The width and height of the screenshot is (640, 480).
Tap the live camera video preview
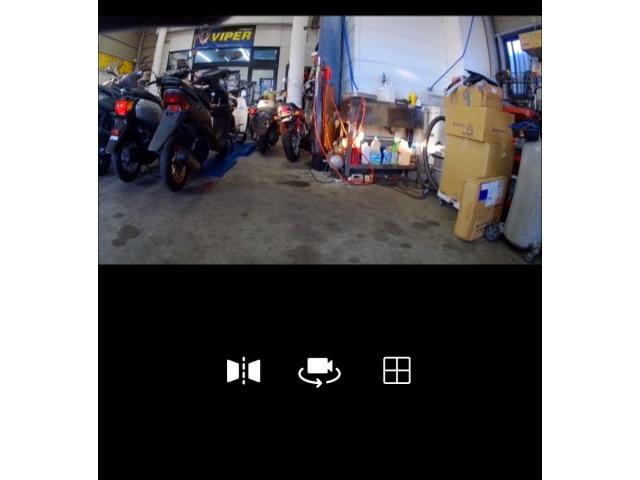(x=320, y=140)
